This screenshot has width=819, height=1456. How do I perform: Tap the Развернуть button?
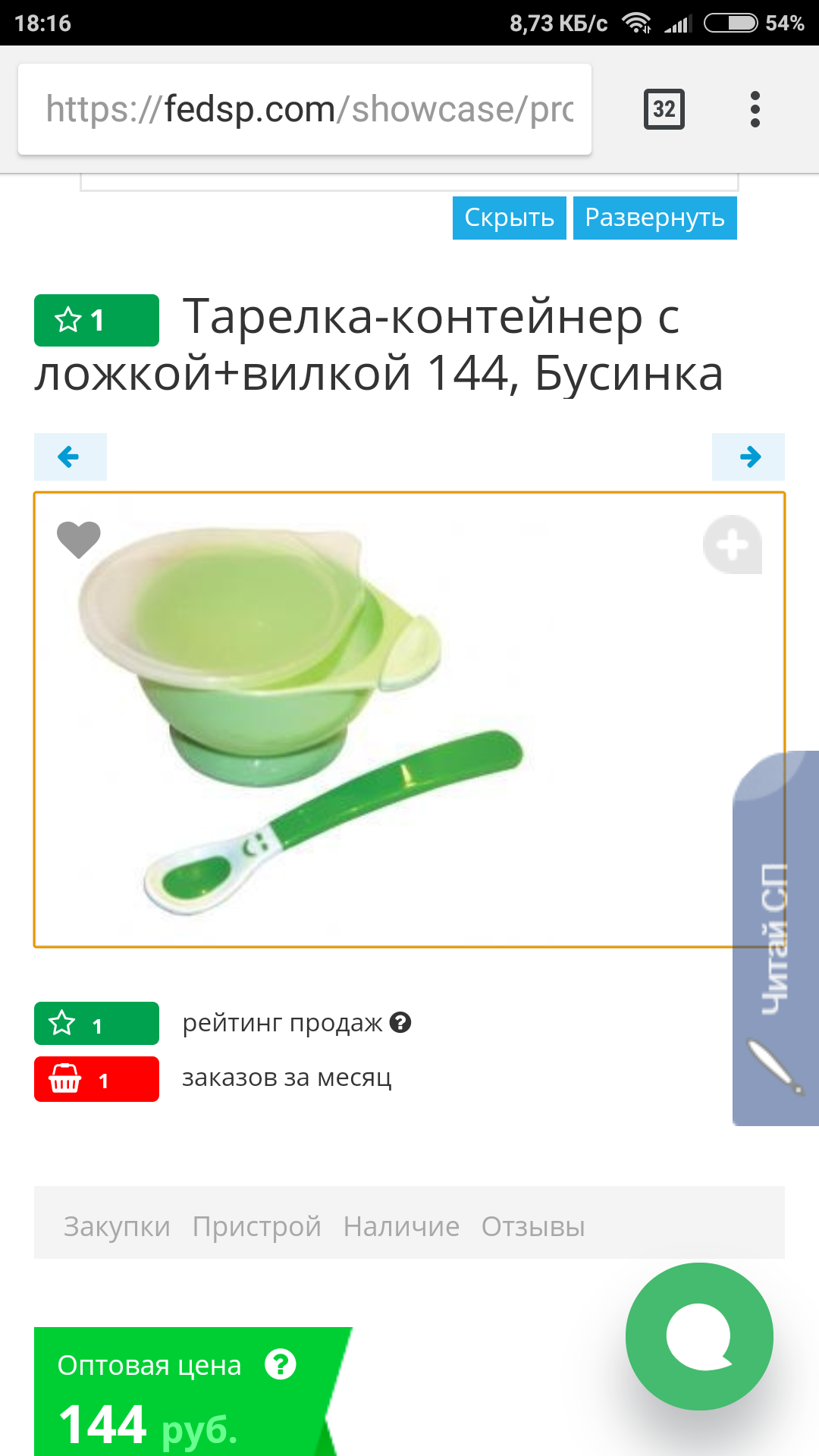pyautogui.click(x=654, y=218)
